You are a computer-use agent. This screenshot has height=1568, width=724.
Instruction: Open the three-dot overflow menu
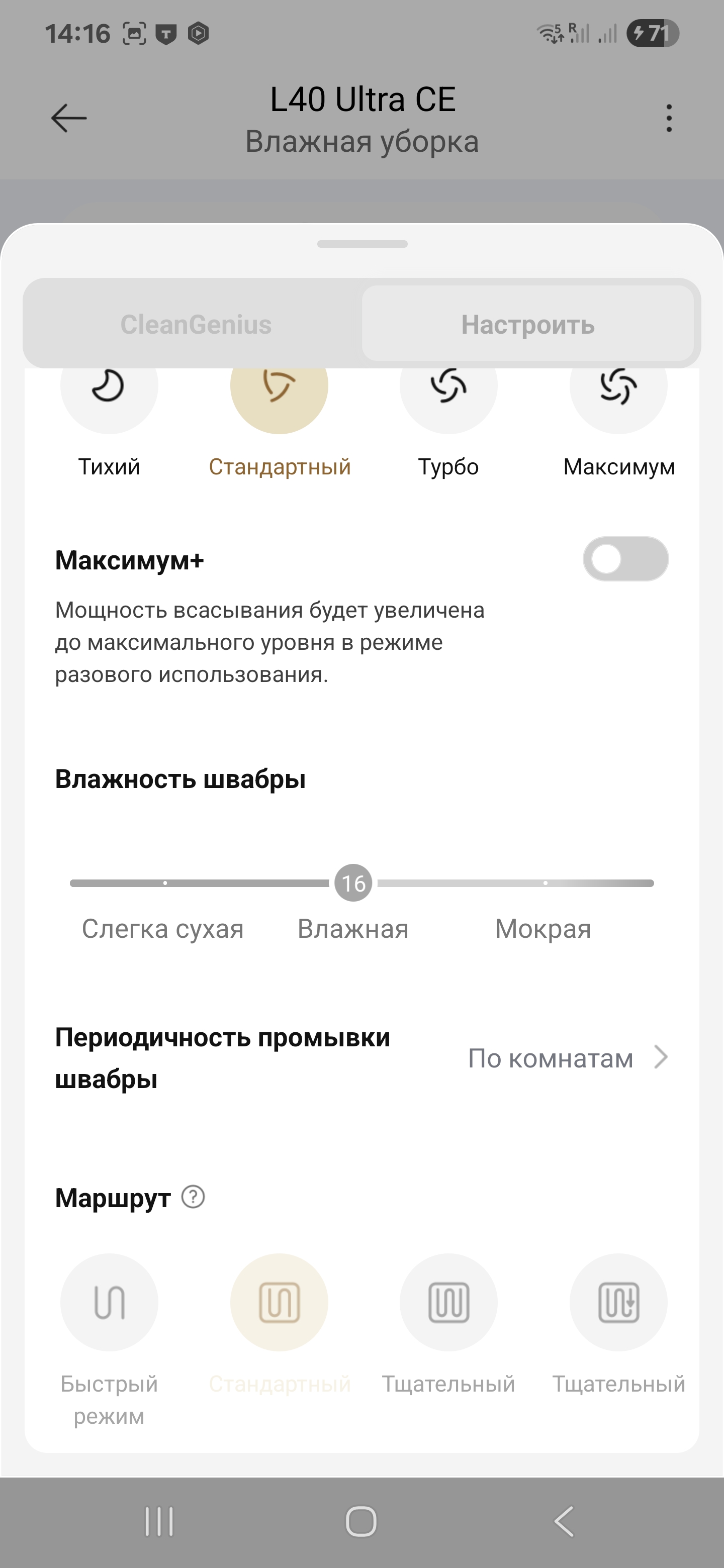669,118
